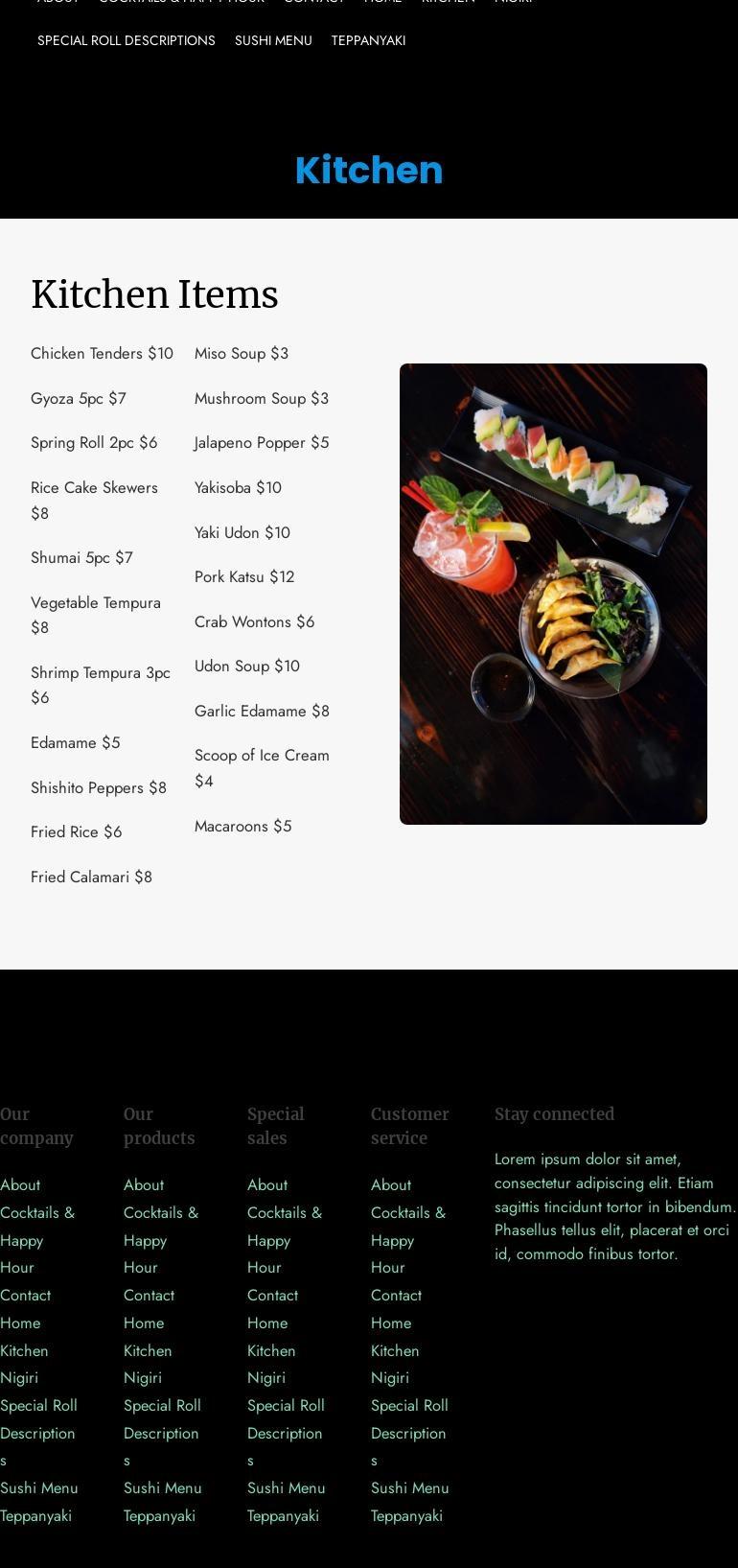The width and height of the screenshot is (738, 1568).
Task: Select Nigiri under Our company
Action: click(19, 1377)
